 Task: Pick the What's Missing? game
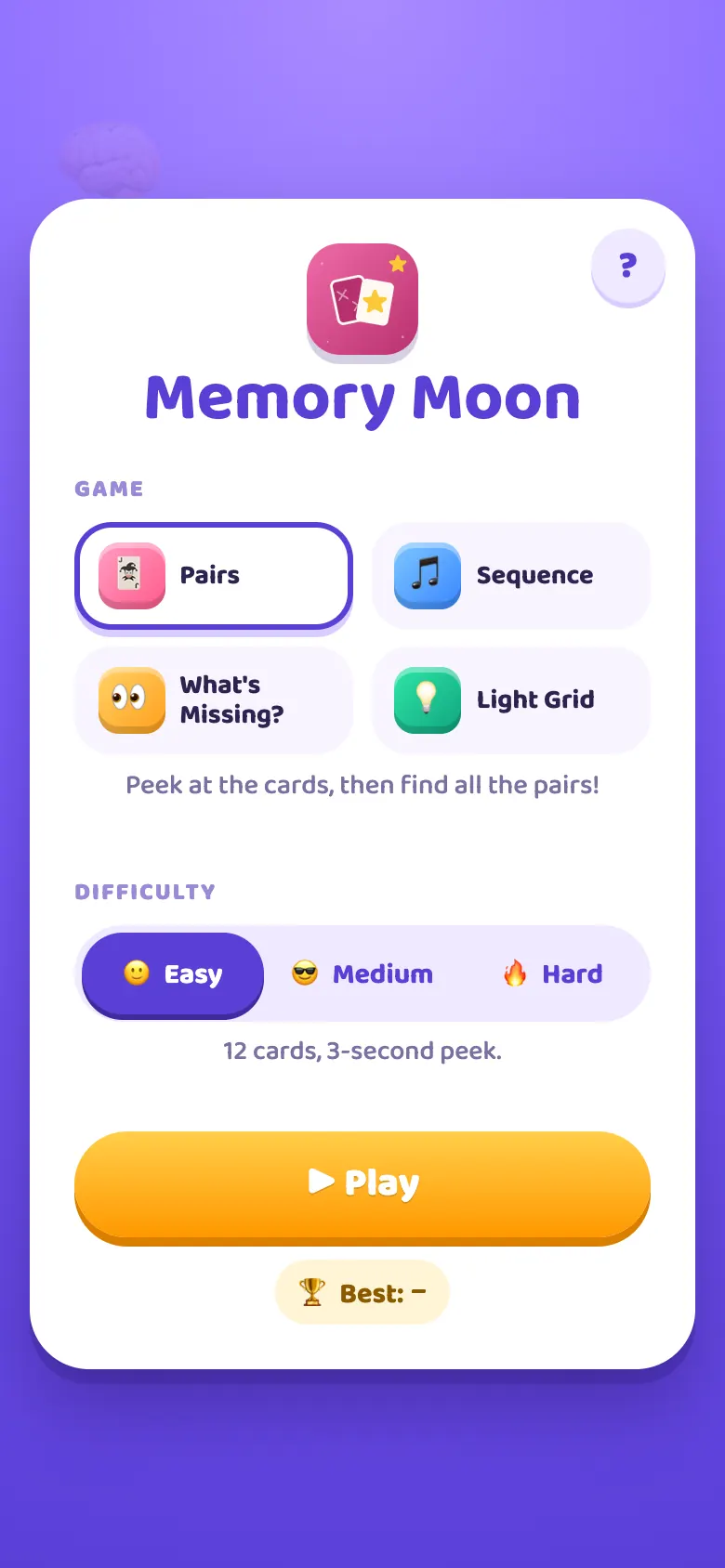[214, 700]
